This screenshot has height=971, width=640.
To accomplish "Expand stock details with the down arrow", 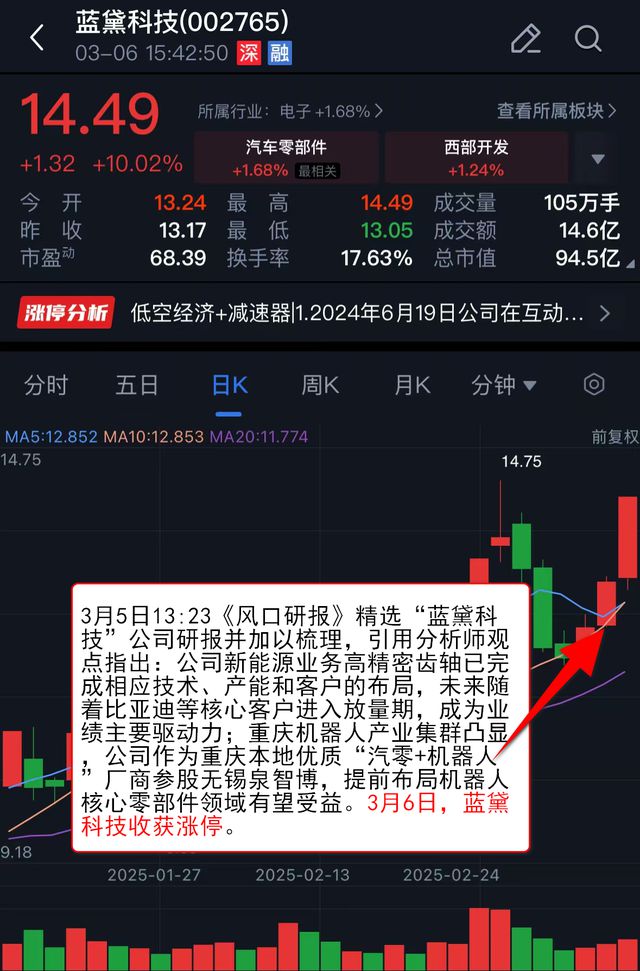I will click(598, 159).
